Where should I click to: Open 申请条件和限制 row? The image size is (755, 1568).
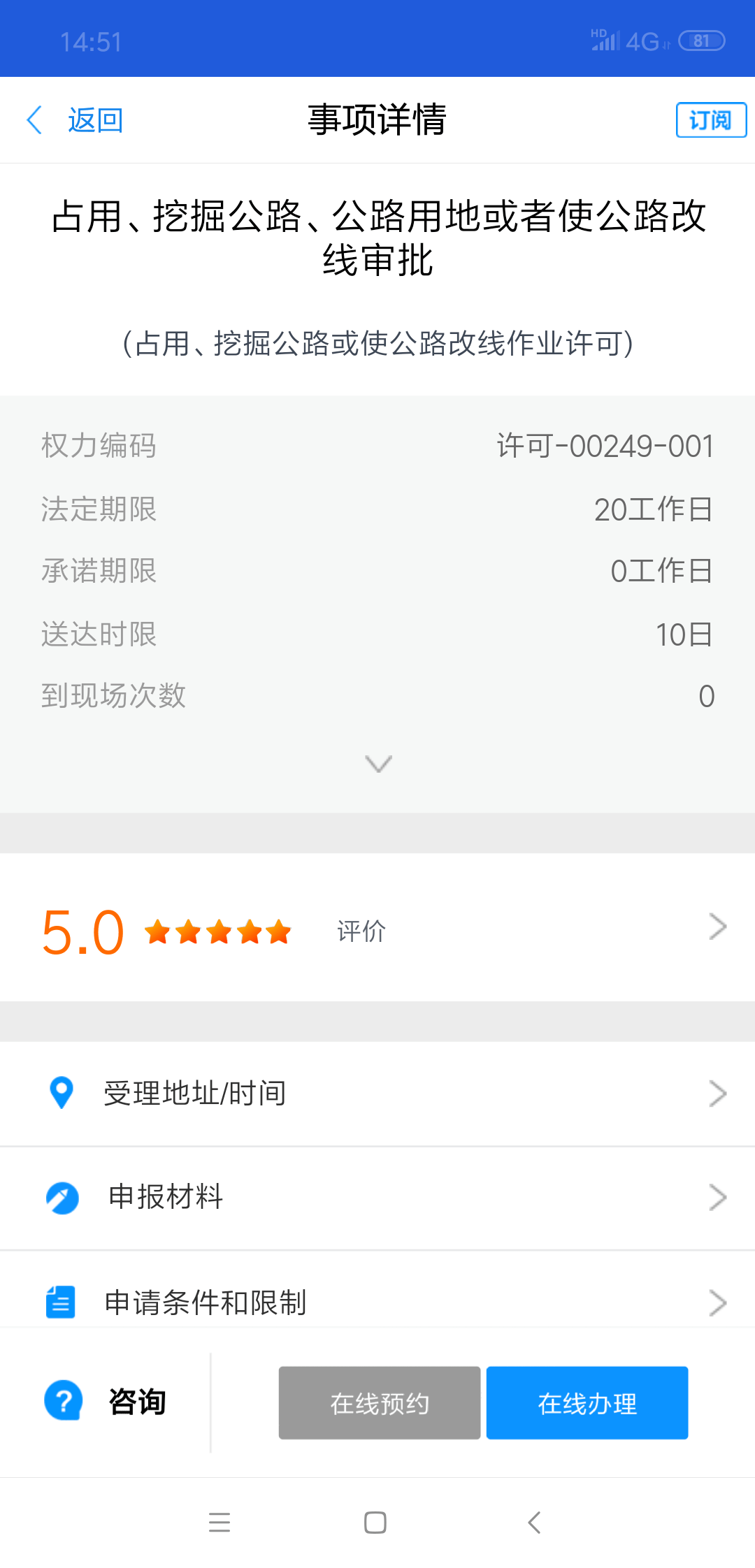pos(377,1302)
